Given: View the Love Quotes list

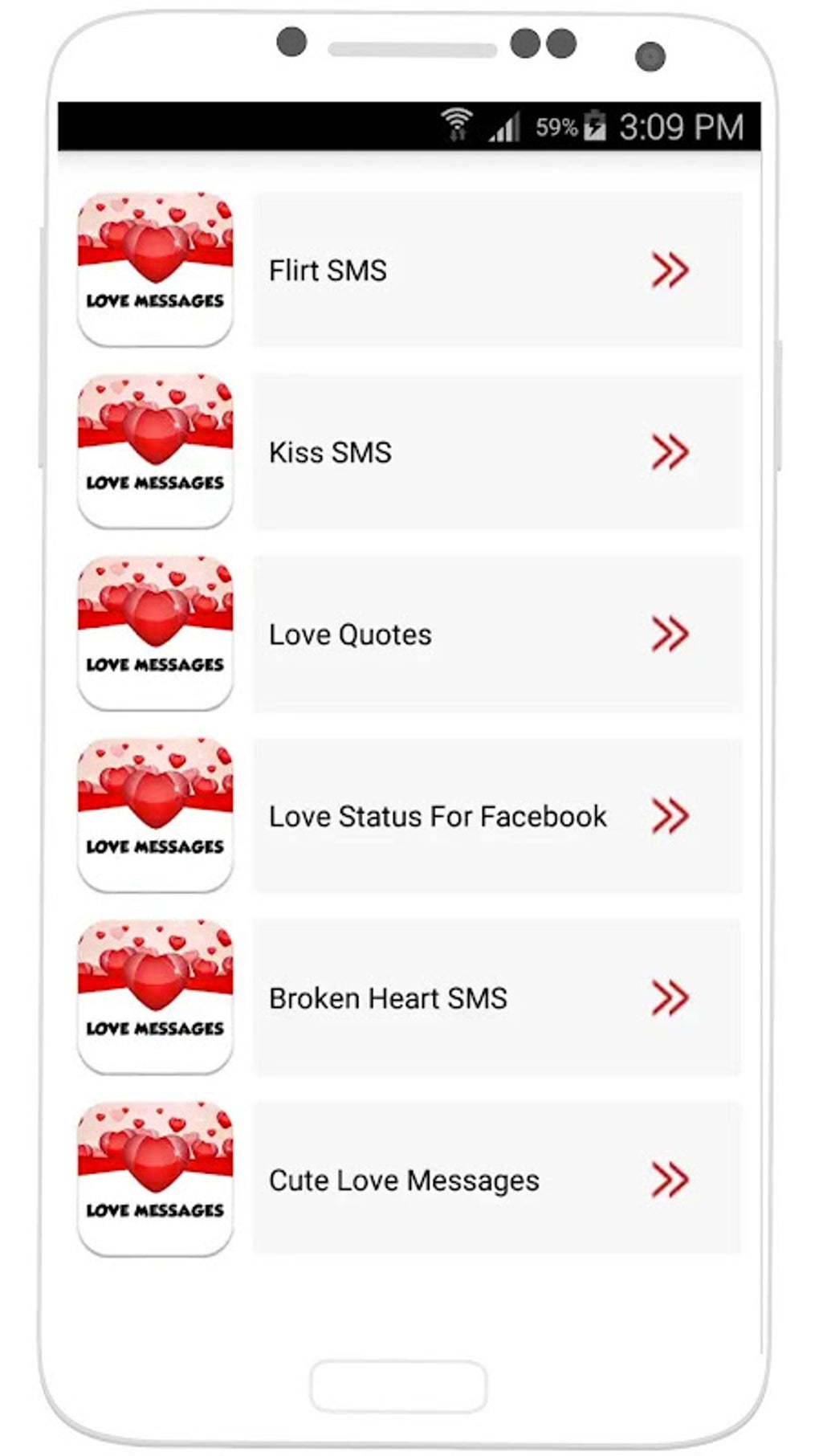Looking at the screenshot, I should click(x=497, y=634).
